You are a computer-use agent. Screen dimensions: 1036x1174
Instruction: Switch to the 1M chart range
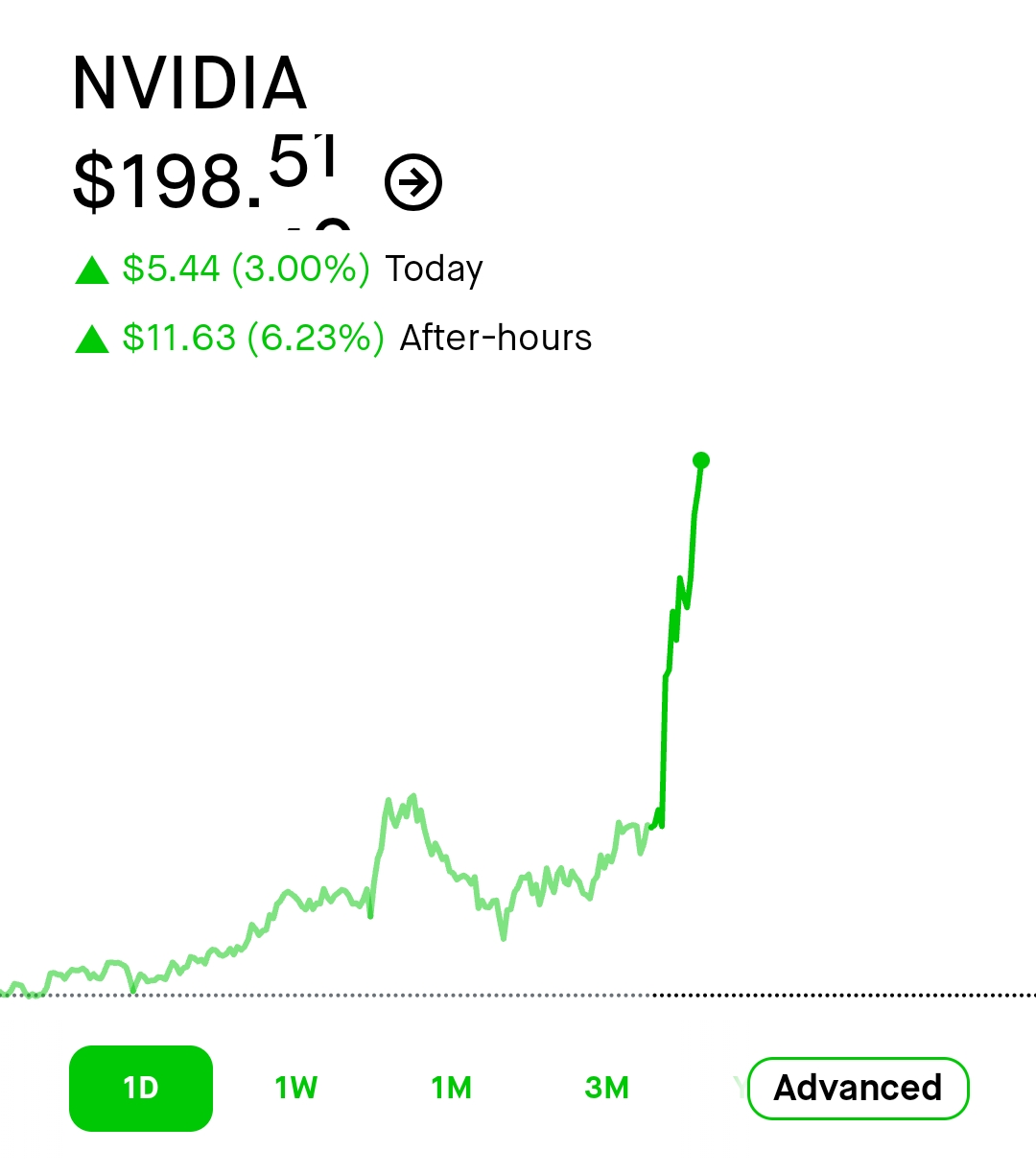click(x=451, y=1088)
